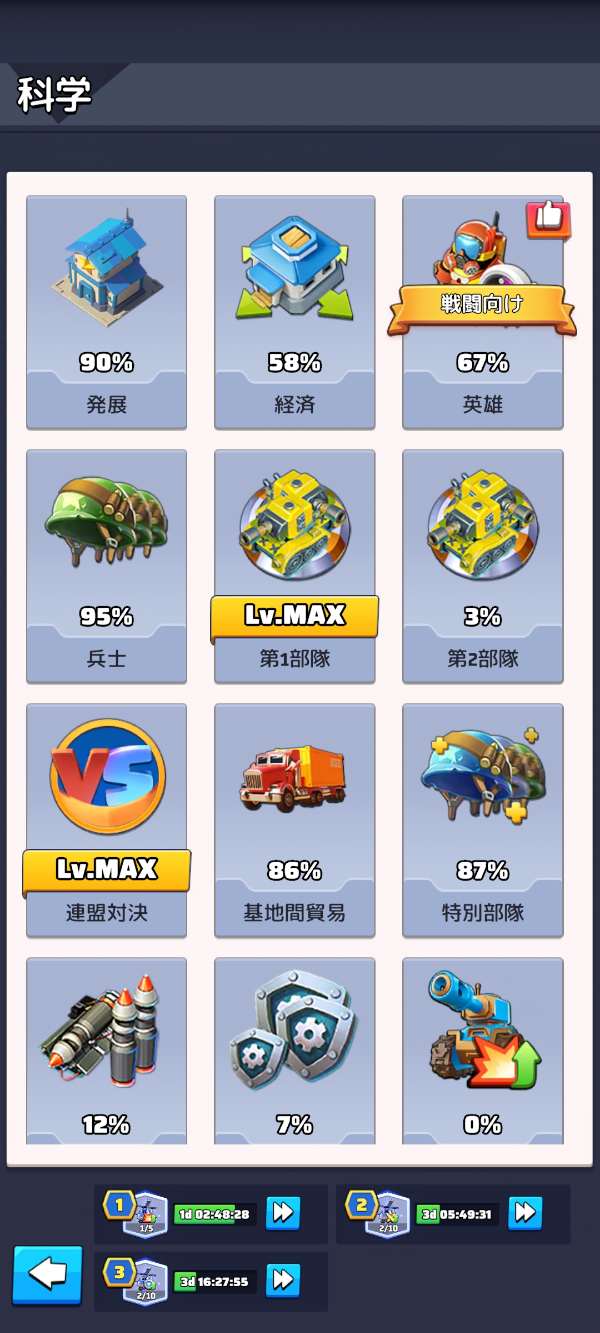Viewport: 600px width, 1333px height.
Task: Open the shield research card at 7%
Action: tap(294, 1050)
